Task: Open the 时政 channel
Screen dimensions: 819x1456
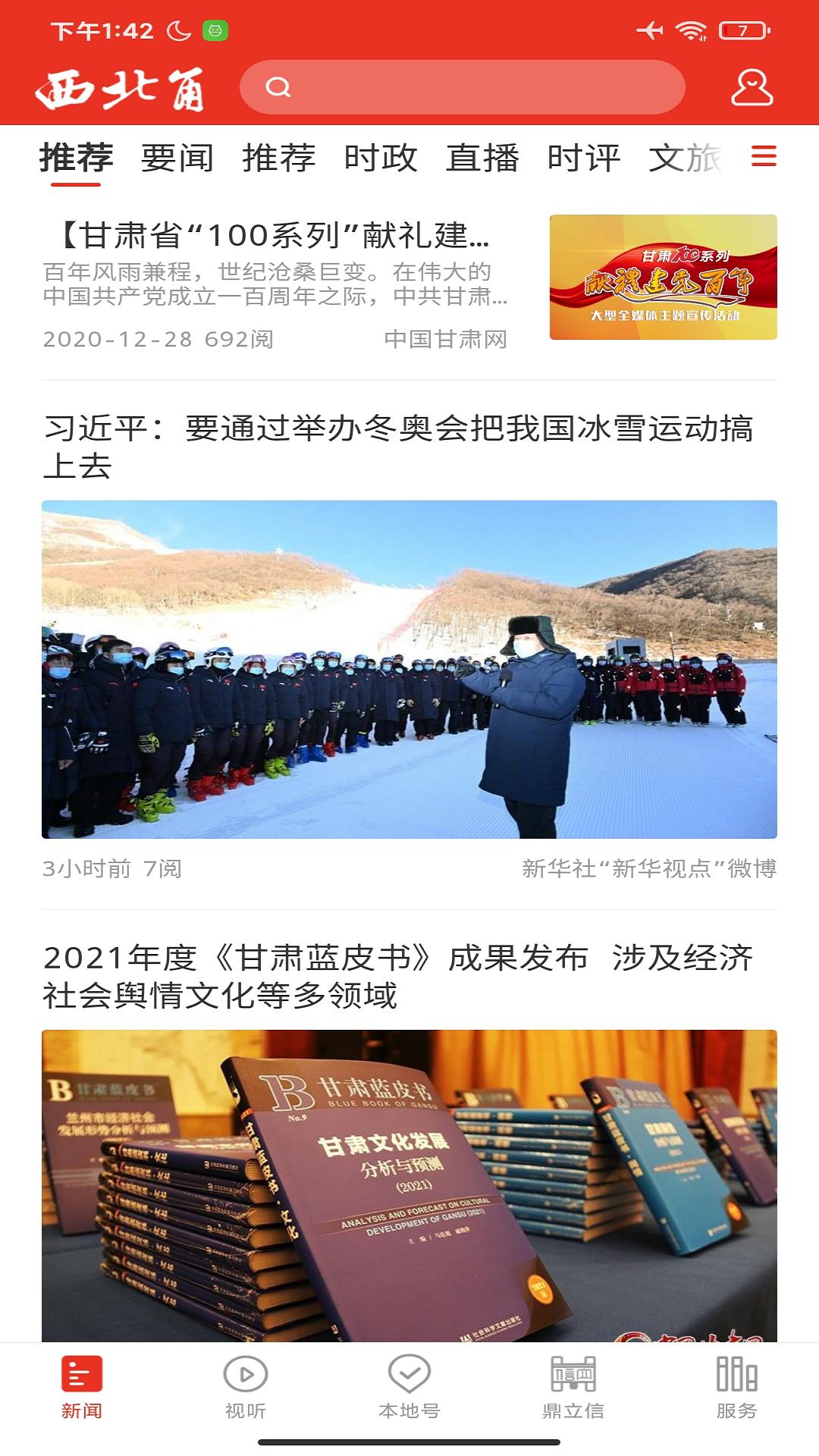Action: (381, 157)
